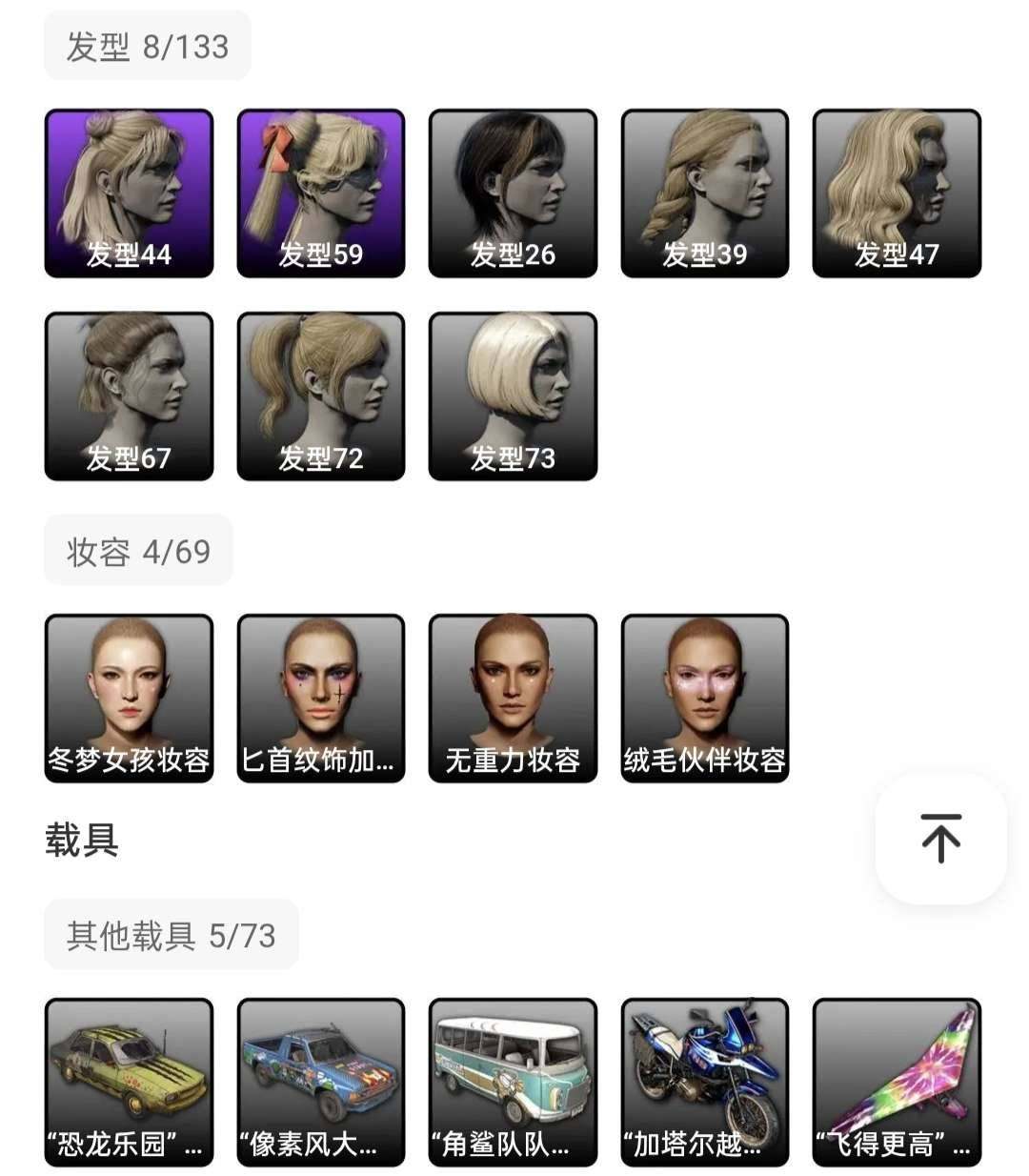This screenshot has height=1176, width=1029.
Task: View the "像素风大..." pickup truck skin
Action: 321,1082
